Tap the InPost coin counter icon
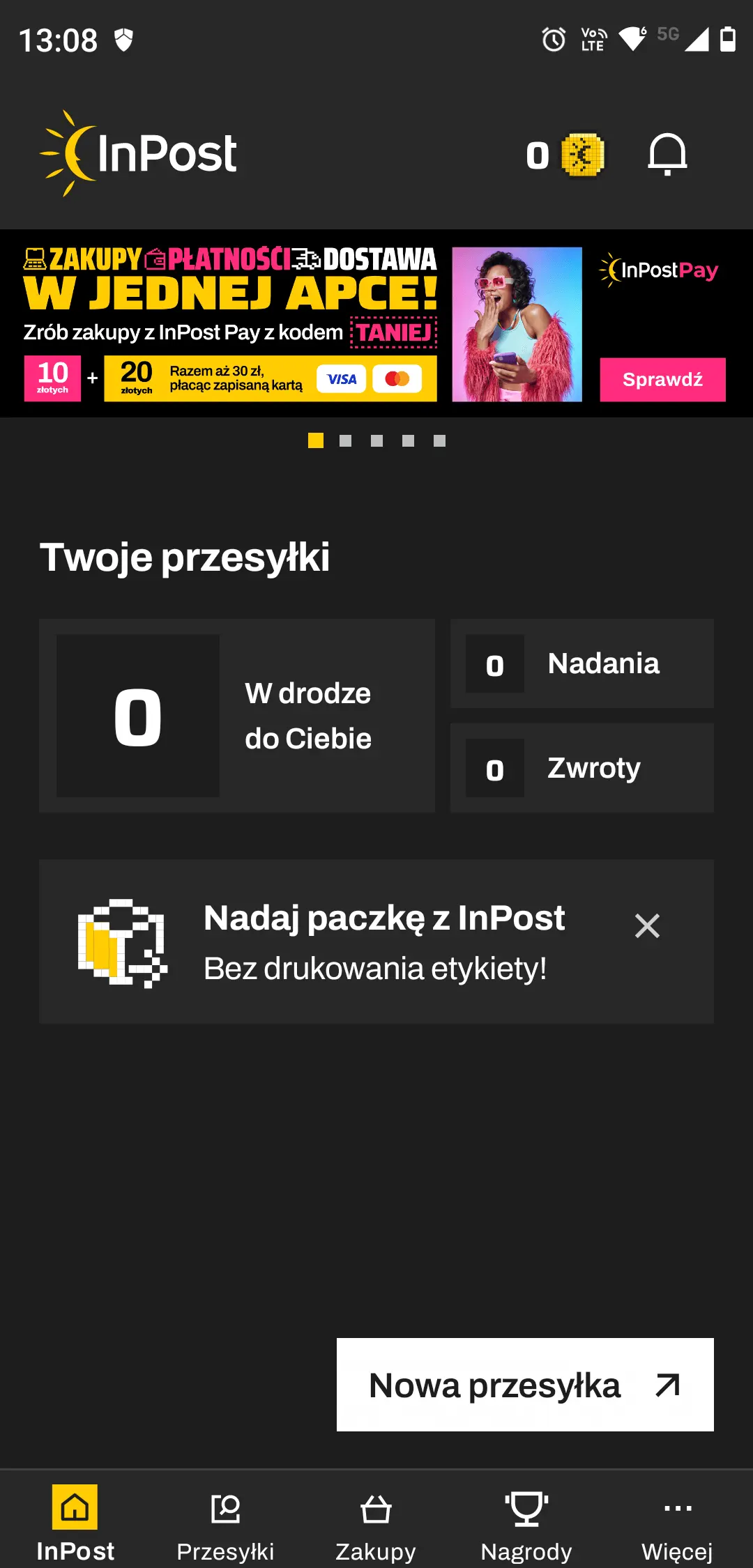The height and width of the screenshot is (1568, 753). pos(581,154)
